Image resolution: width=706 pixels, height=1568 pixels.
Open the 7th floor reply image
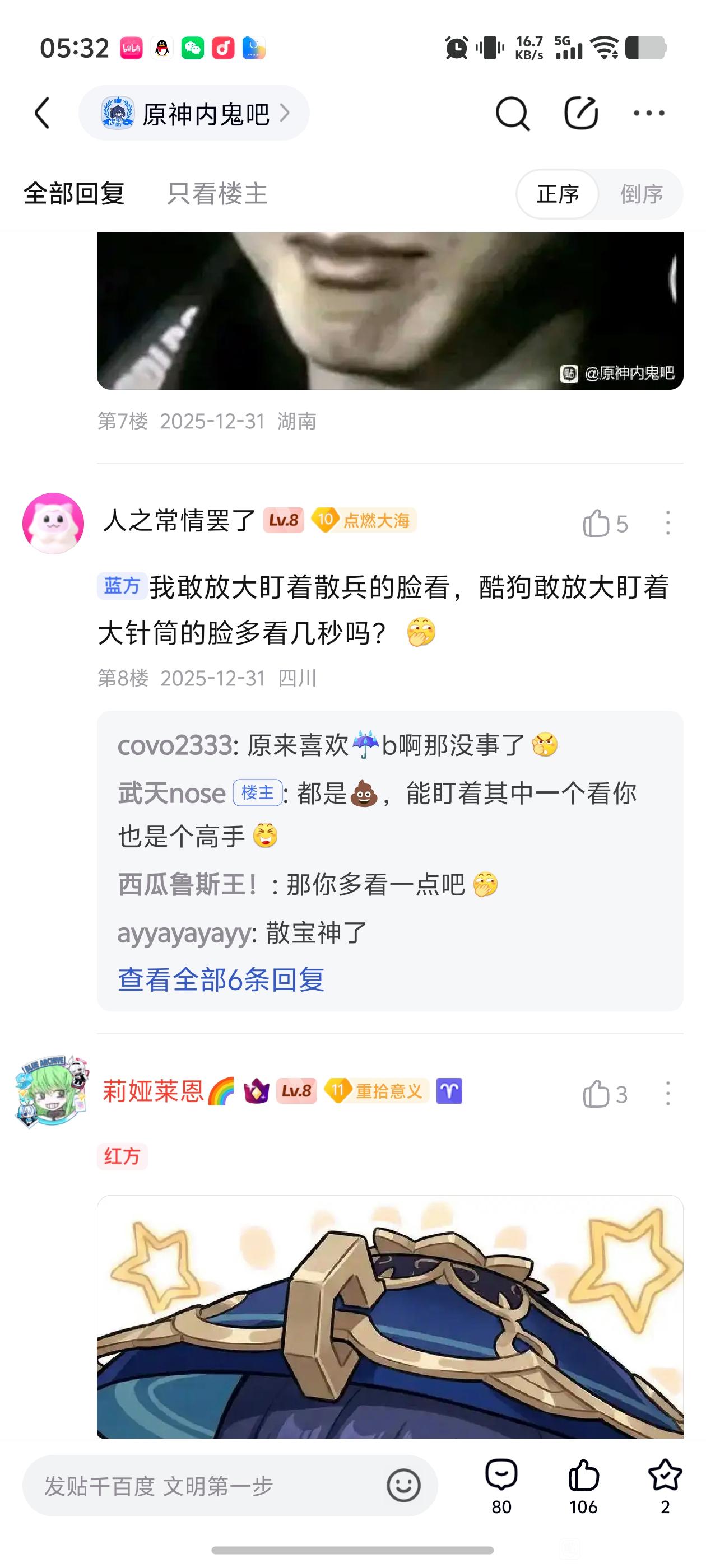tap(390, 310)
